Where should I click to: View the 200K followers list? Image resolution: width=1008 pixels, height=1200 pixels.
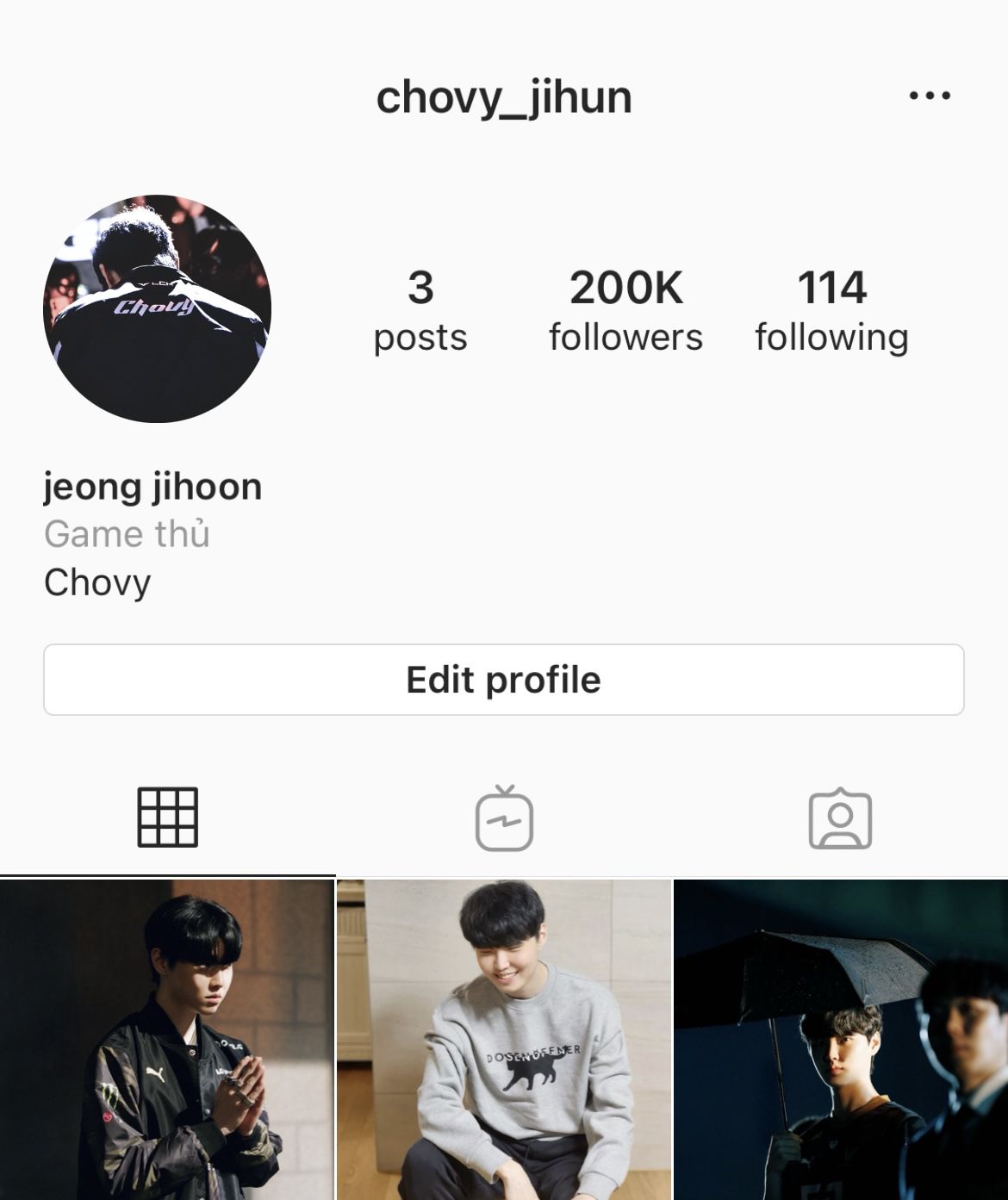[625, 311]
